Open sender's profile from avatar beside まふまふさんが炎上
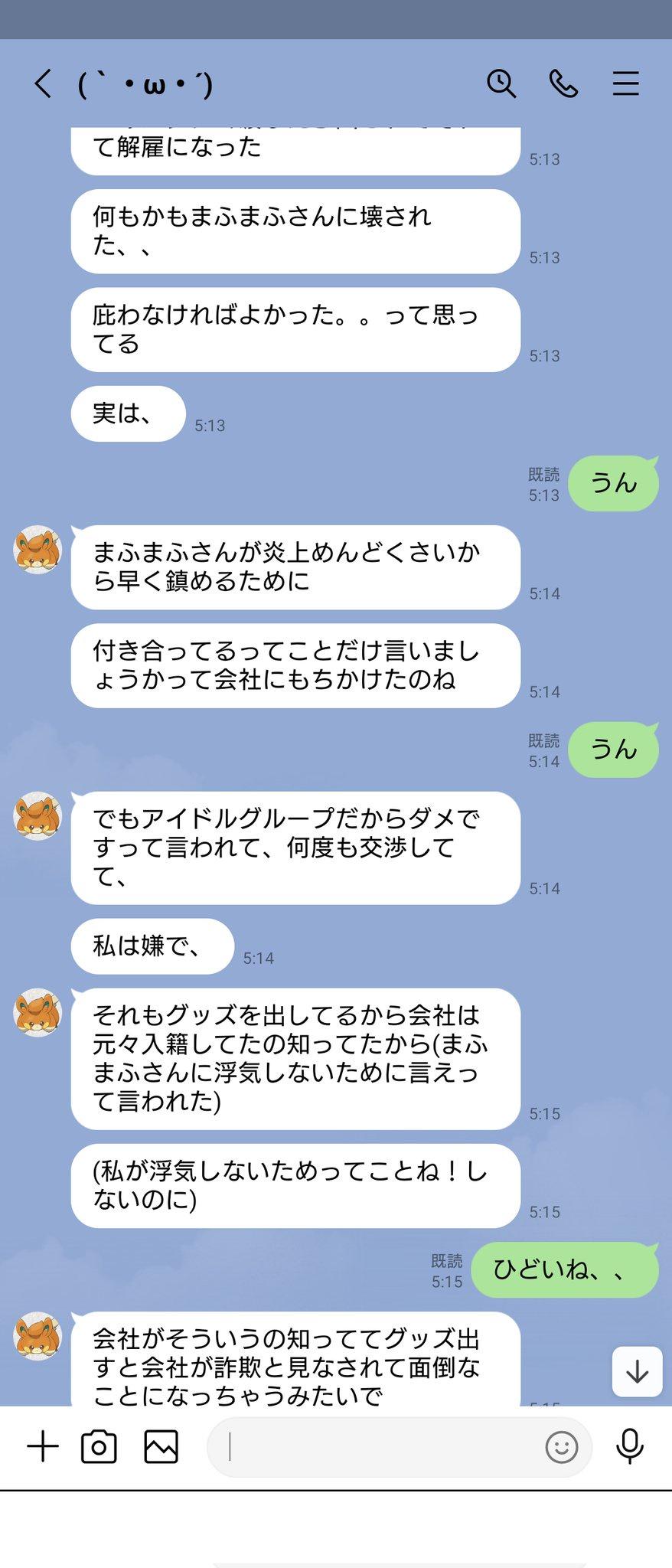Screen dimensions: 672x1568 click(37, 550)
